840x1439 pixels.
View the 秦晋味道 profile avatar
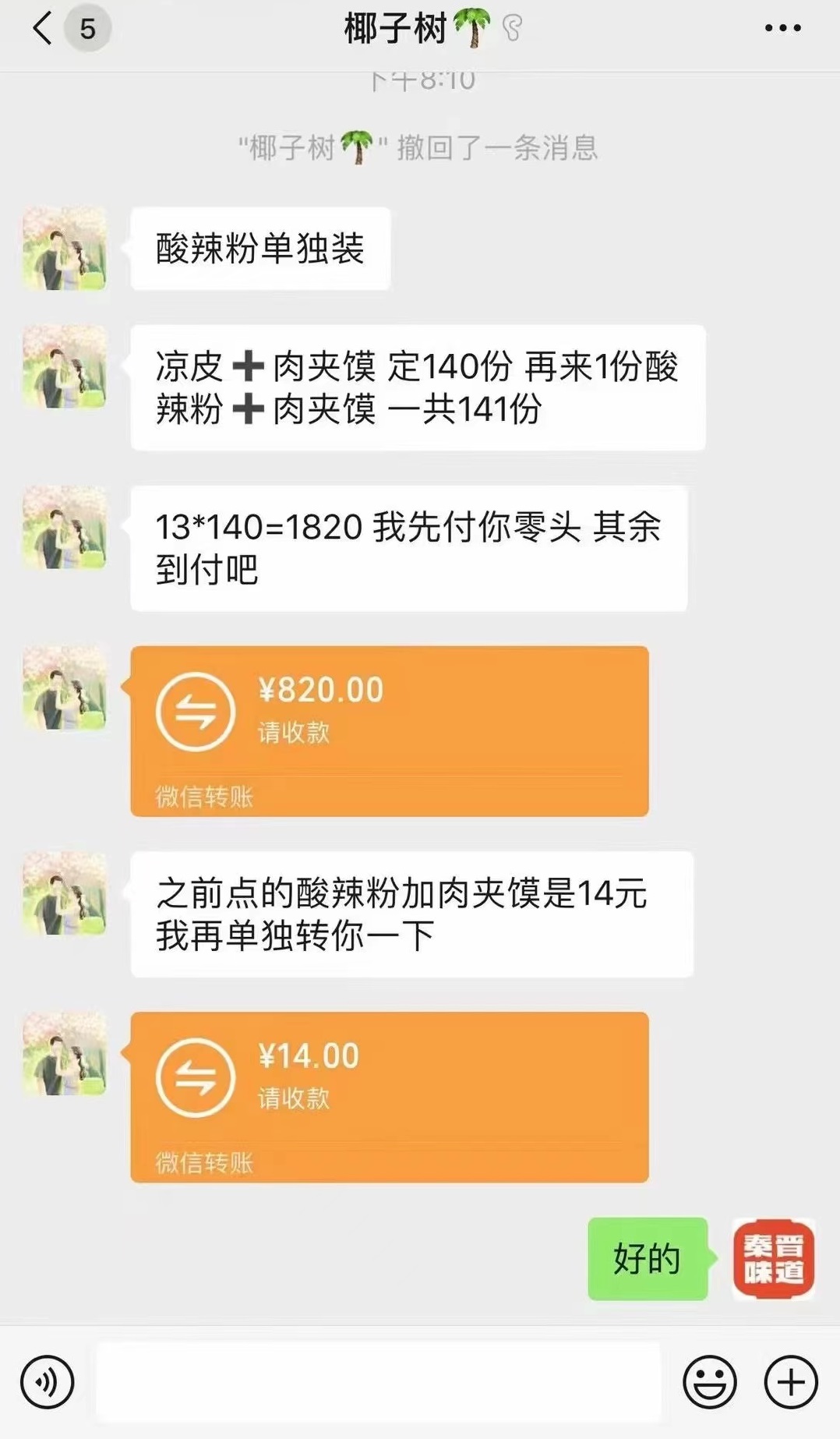(773, 1258)
